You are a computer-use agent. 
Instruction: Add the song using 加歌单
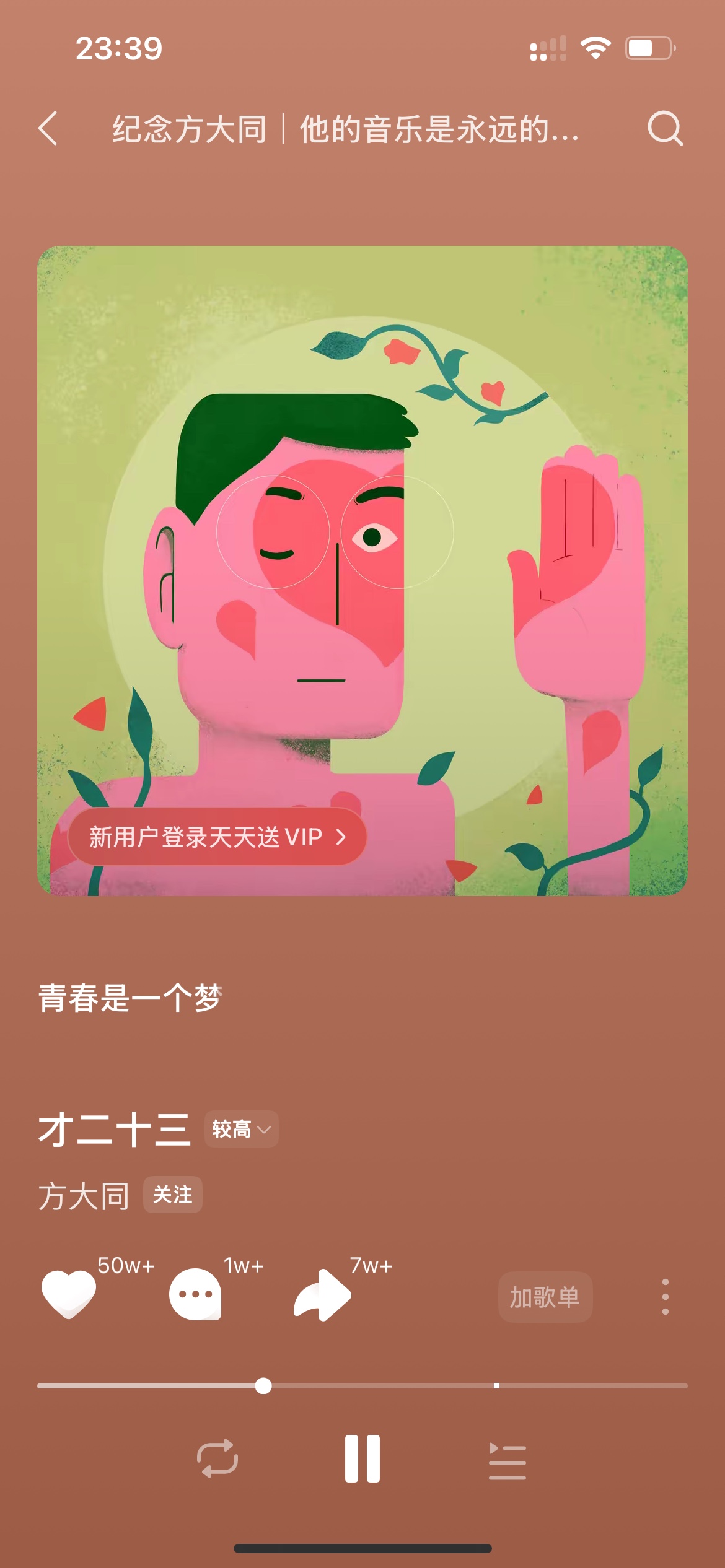pyautogui.click(x=545, y=1297)
